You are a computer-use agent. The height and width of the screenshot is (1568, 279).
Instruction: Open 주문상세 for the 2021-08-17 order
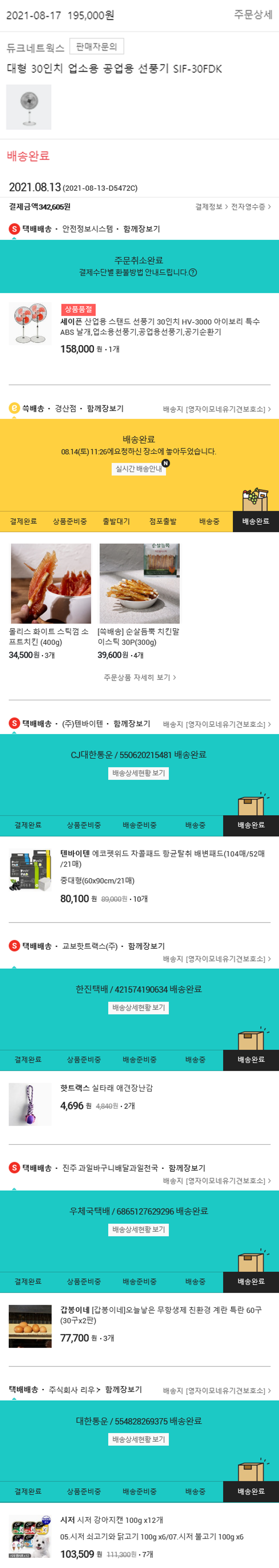point(253,15)
